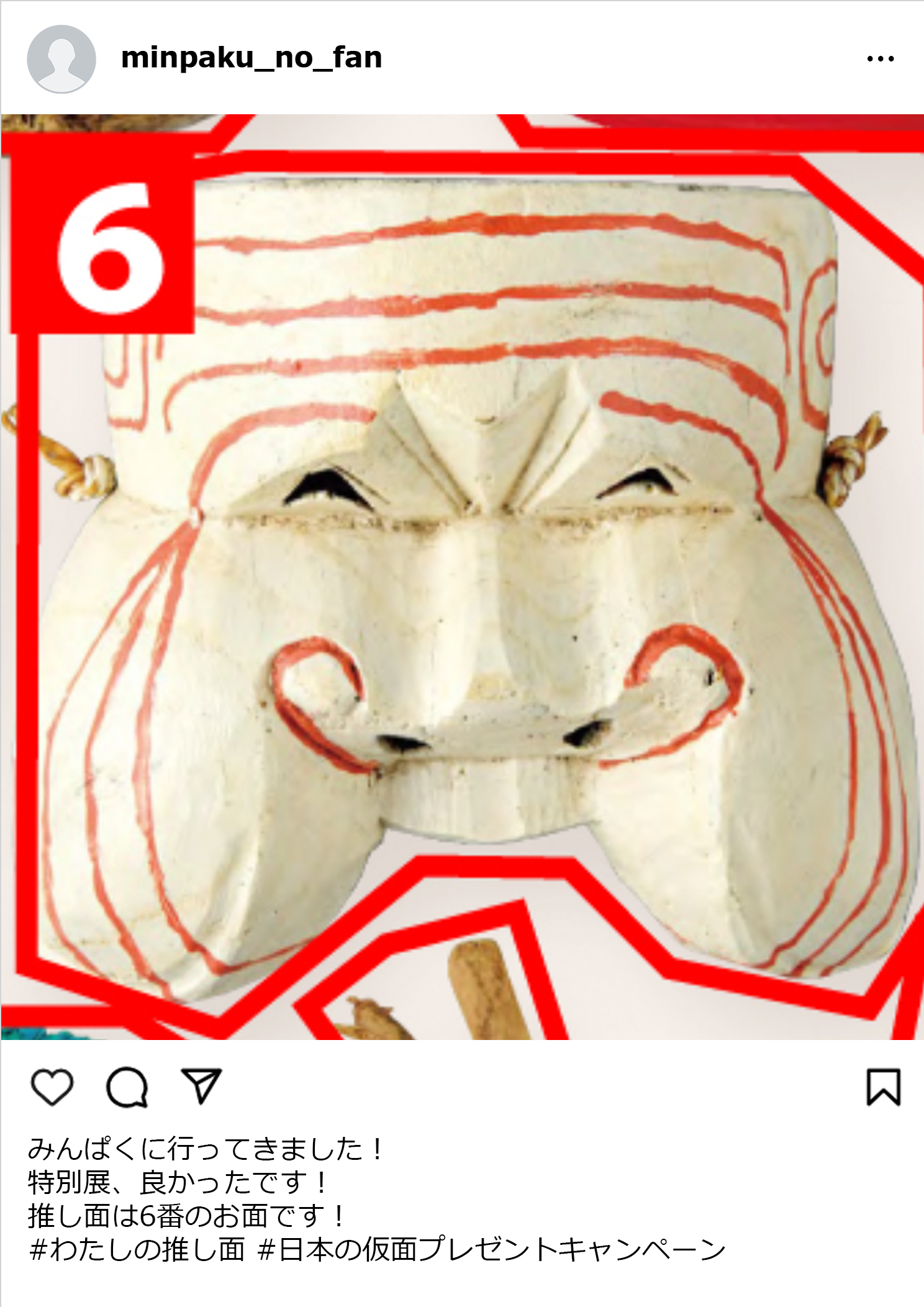Screen dimensions: 924x1307
Task: Open the number 6 mask photo
Action: pos(462,576)
